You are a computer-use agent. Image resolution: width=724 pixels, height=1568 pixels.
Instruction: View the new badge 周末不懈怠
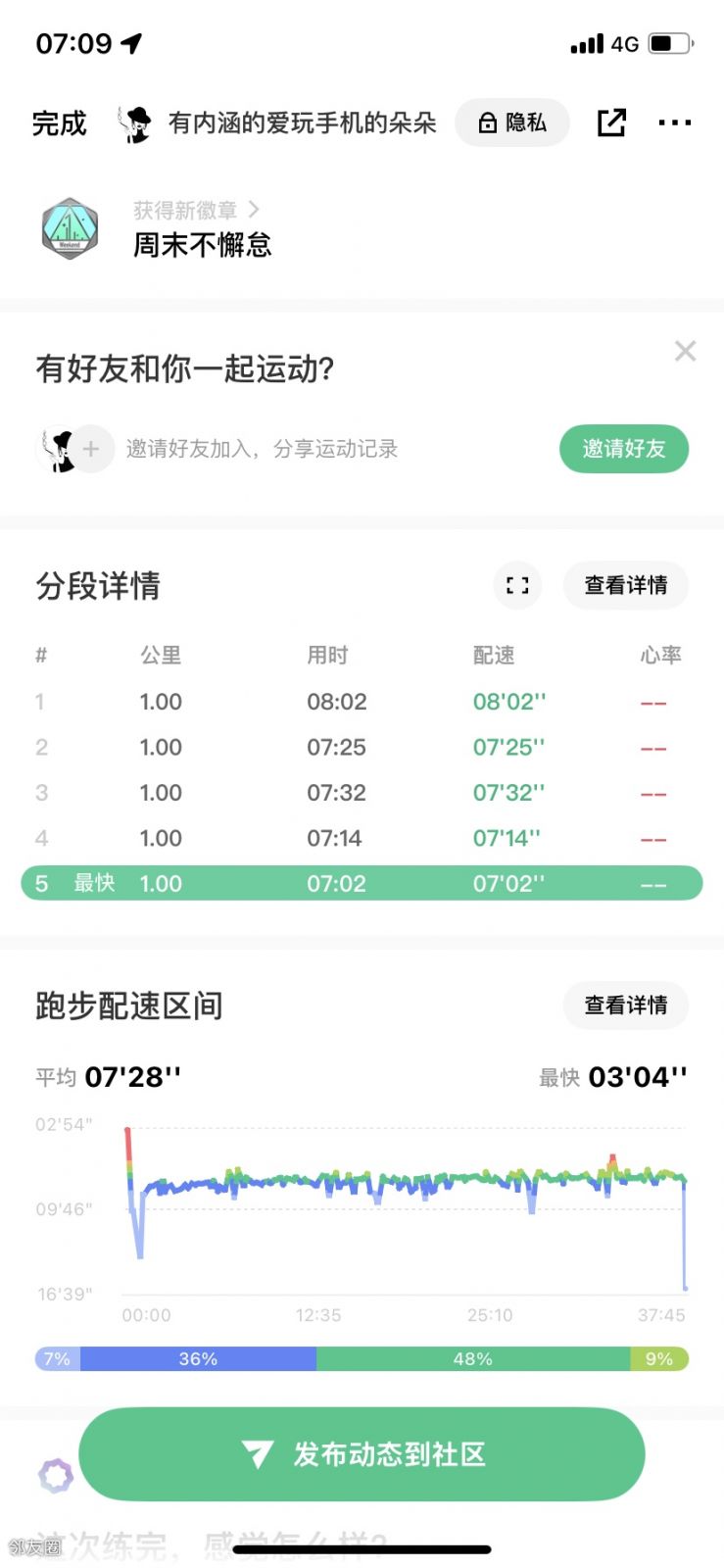[x=202, y=244]
